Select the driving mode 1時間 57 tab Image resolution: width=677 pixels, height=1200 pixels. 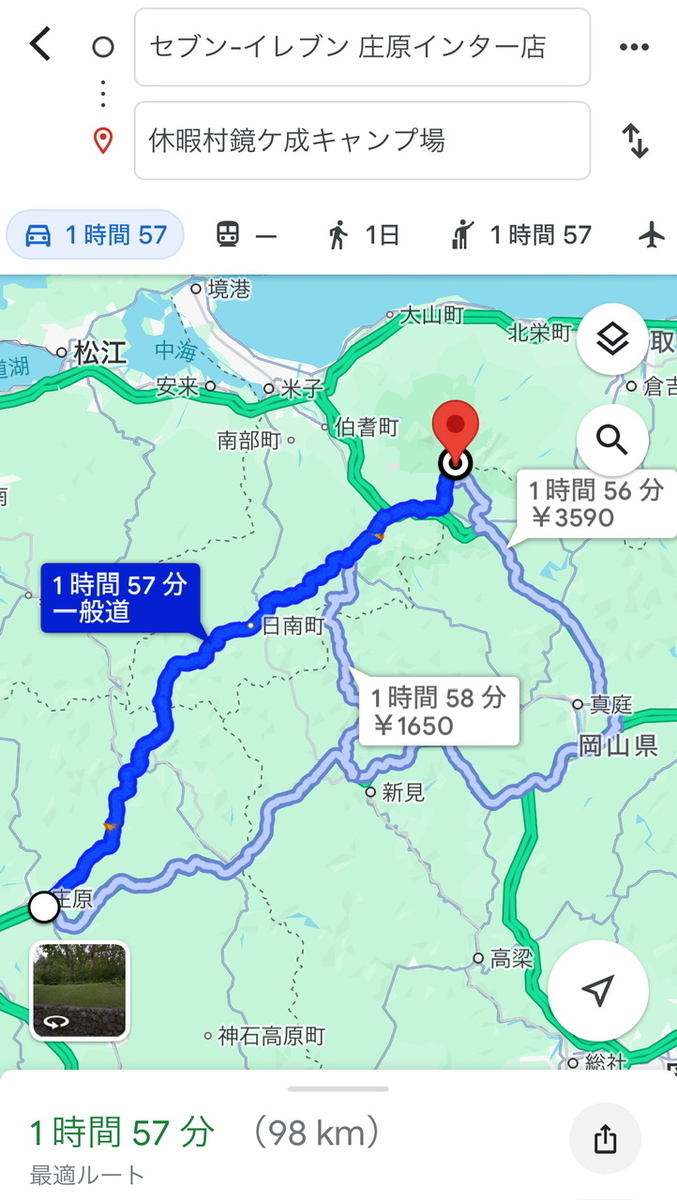95,235
